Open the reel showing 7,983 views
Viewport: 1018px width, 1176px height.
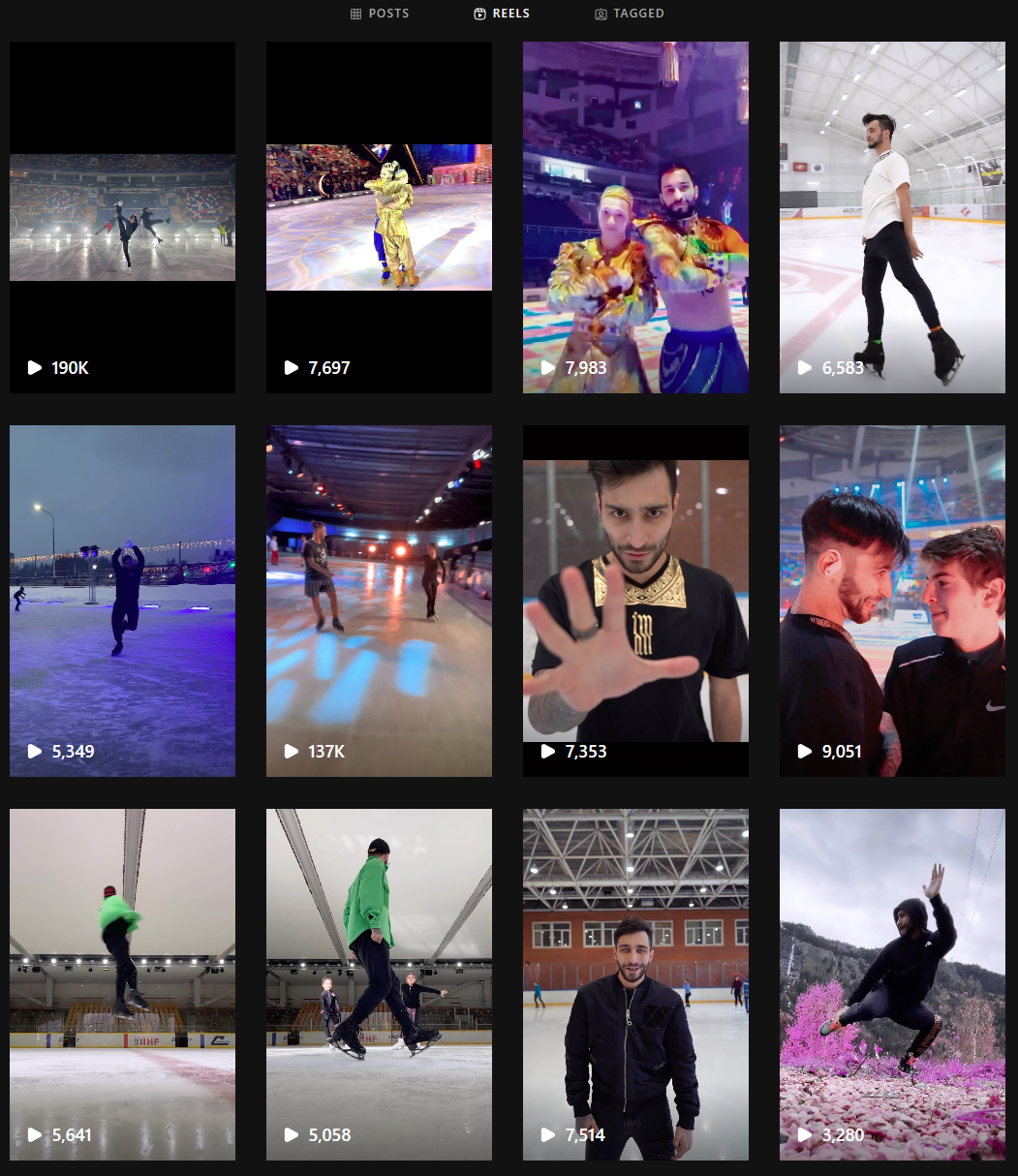point(635,217)
